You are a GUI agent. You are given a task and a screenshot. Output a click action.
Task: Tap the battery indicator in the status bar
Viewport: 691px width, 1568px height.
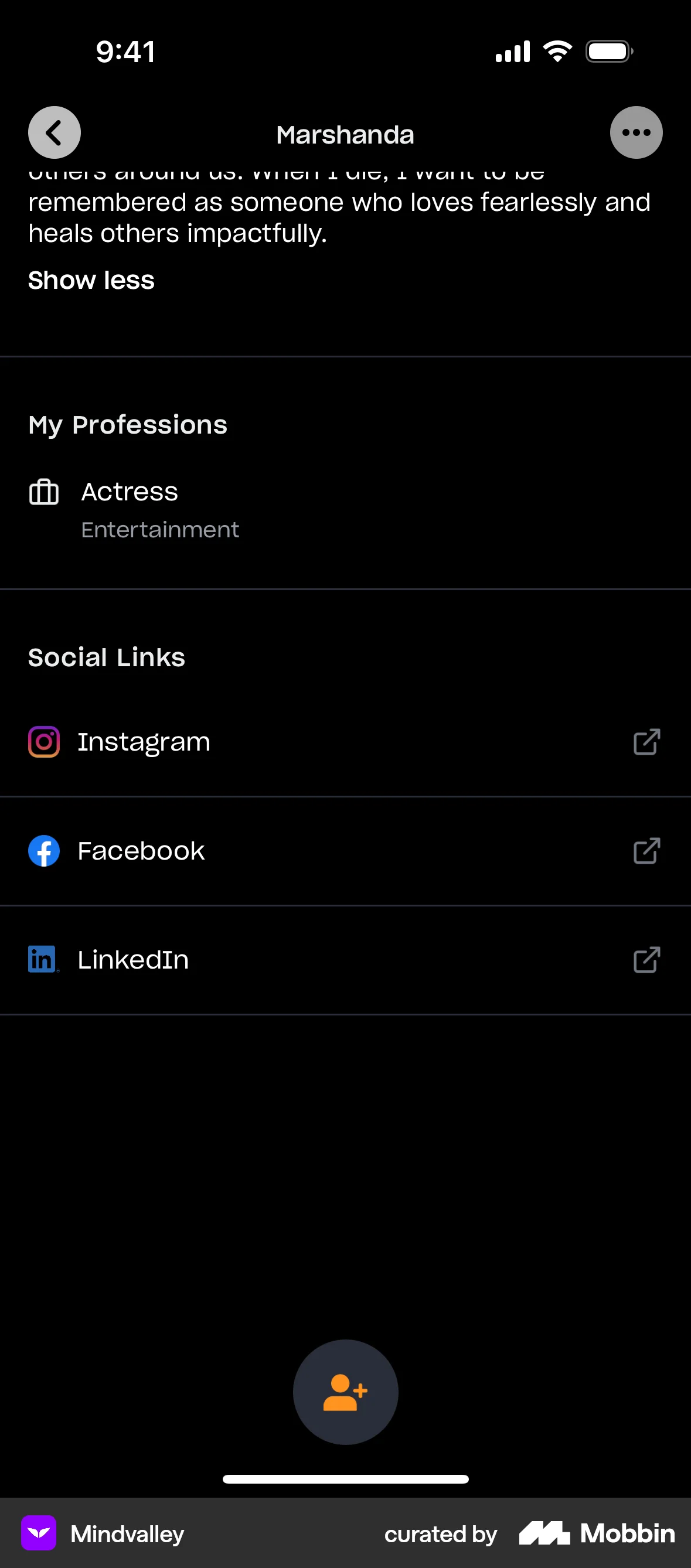coord(608,50)
